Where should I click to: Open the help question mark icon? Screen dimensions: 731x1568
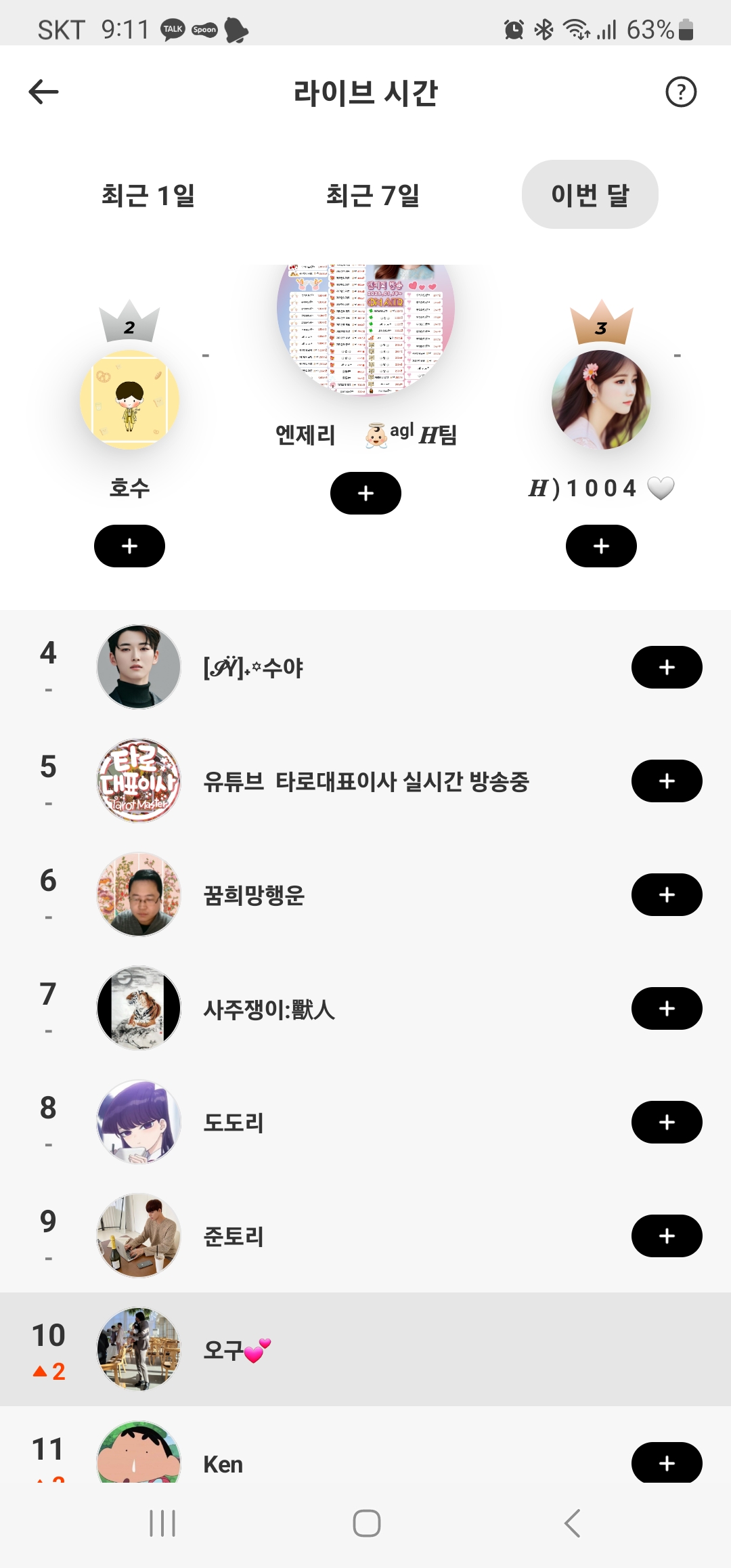680,92
